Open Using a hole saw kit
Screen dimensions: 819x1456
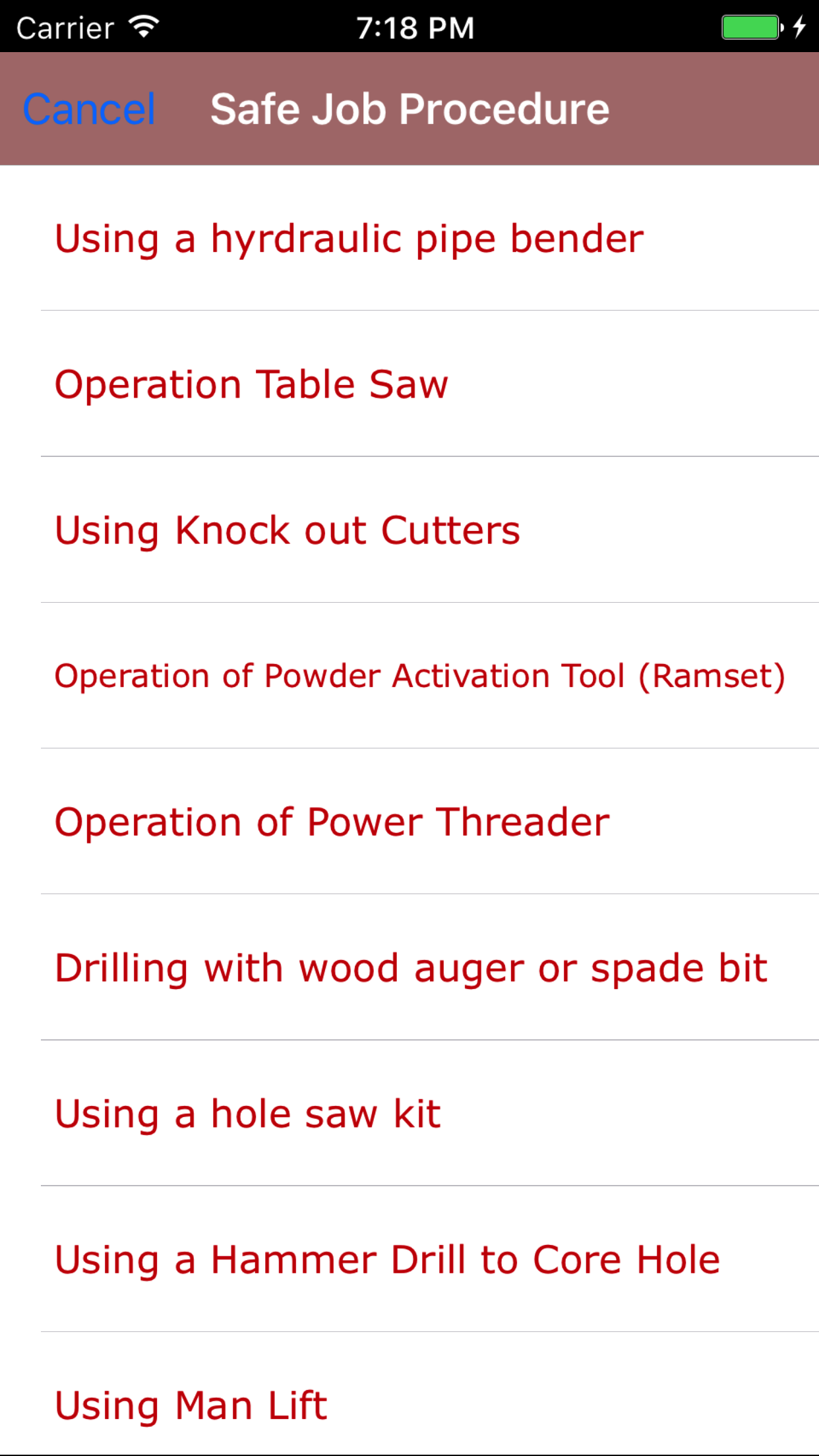248,1114
